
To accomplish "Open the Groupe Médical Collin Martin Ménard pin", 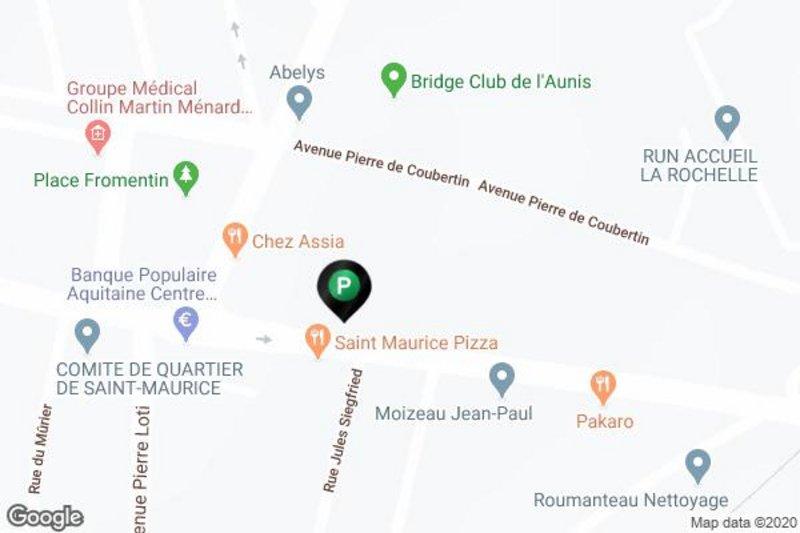I will coord(97,134).
